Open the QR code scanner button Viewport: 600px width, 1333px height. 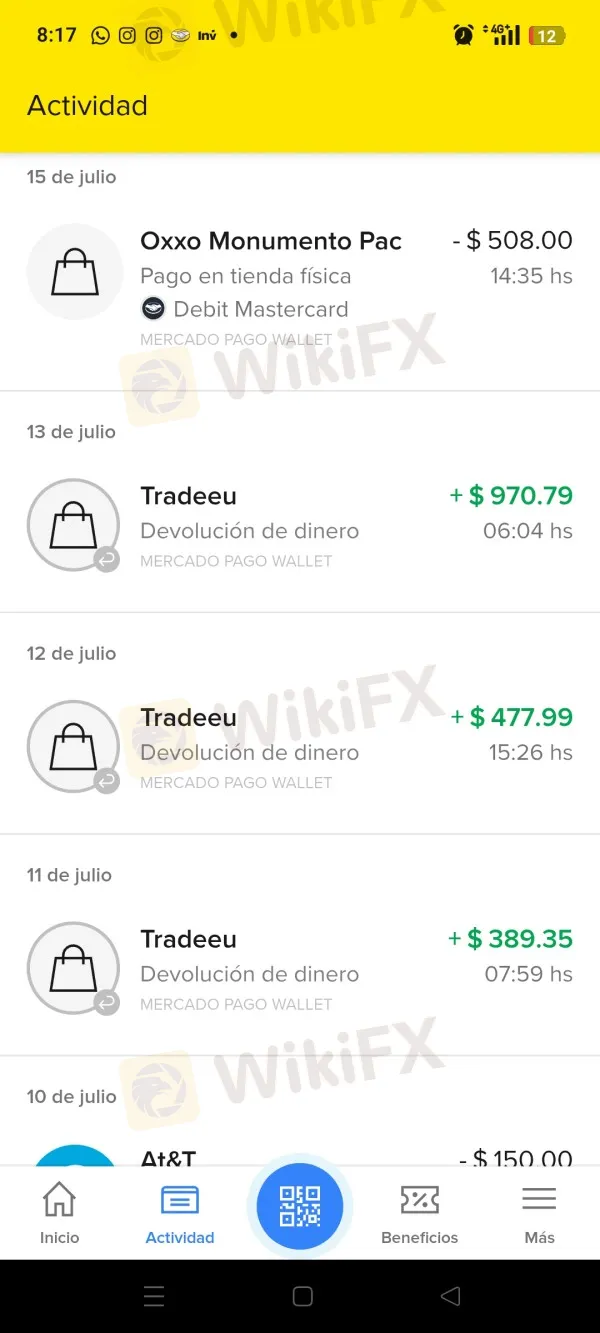pos(300,1206)
